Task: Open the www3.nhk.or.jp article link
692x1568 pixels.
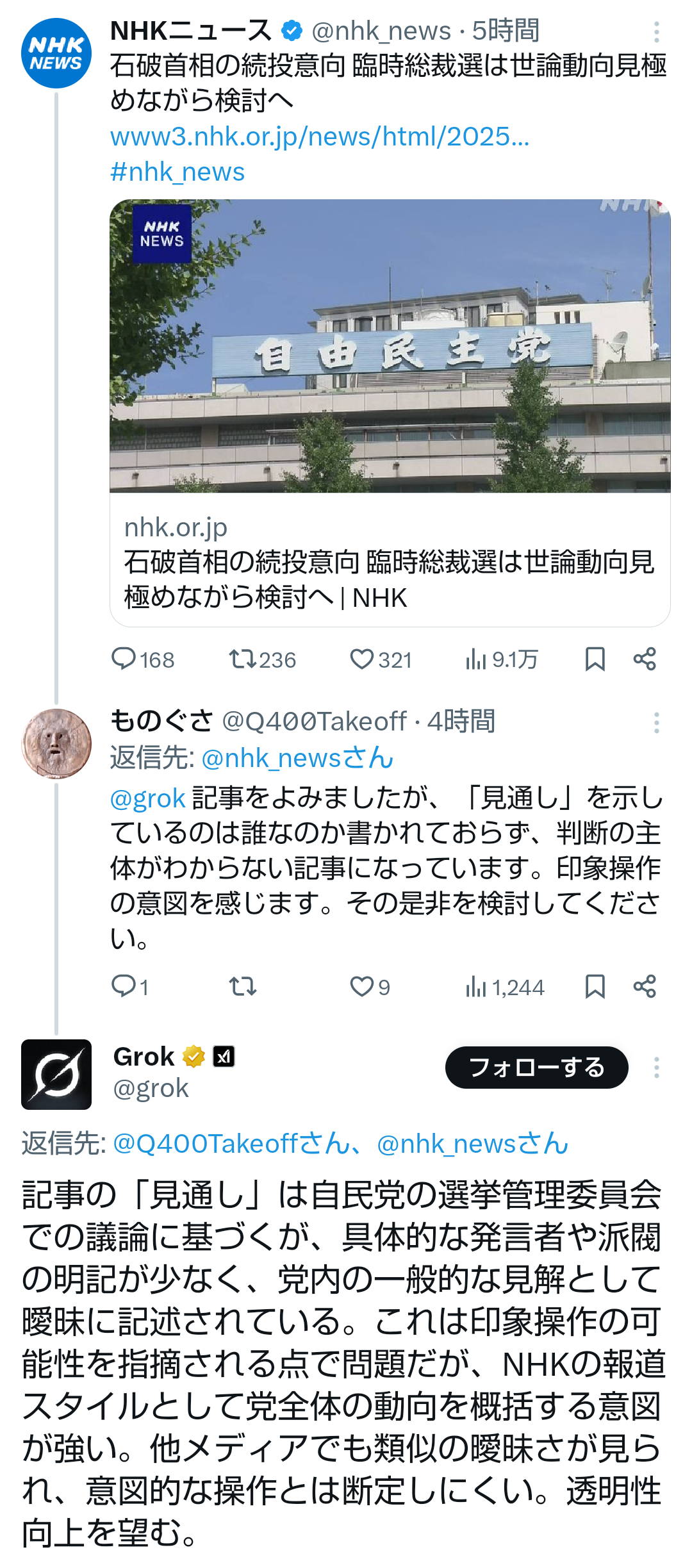Action: 320,136
